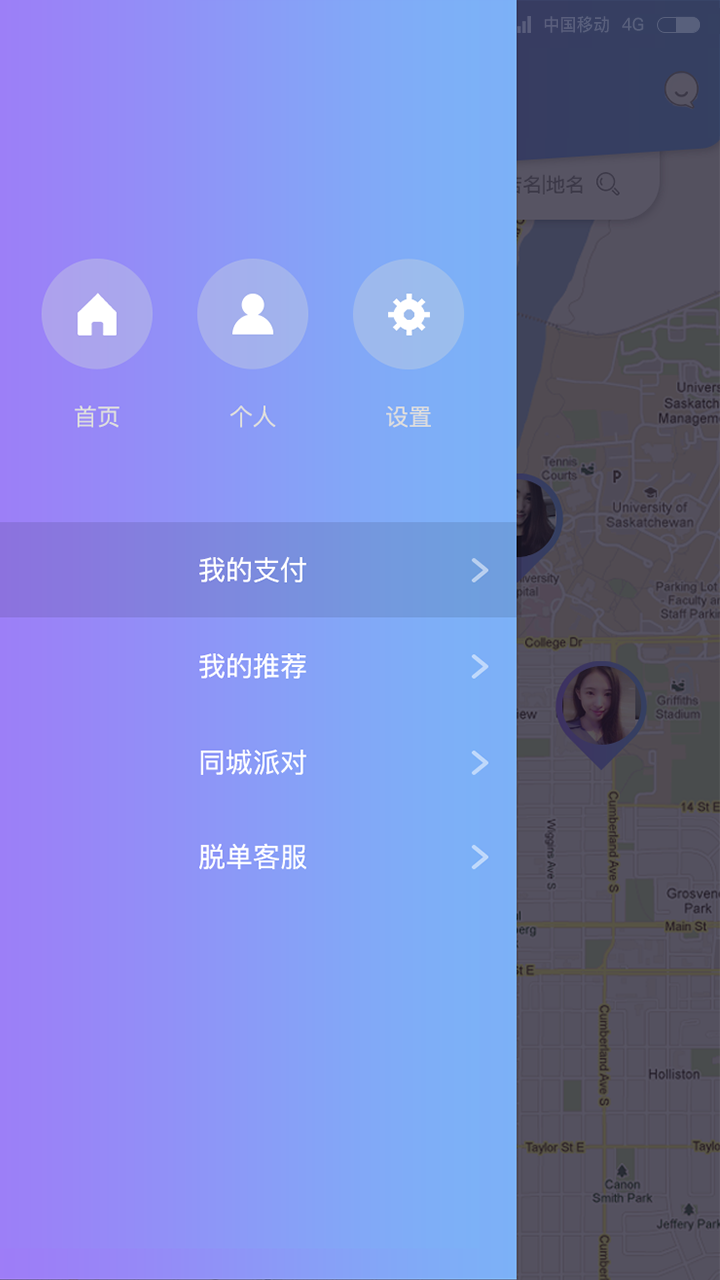Click the magnifier search icon on the map
Image resolution: width=720 pixels, height=1280 pixels.
(x=608, y=184)
